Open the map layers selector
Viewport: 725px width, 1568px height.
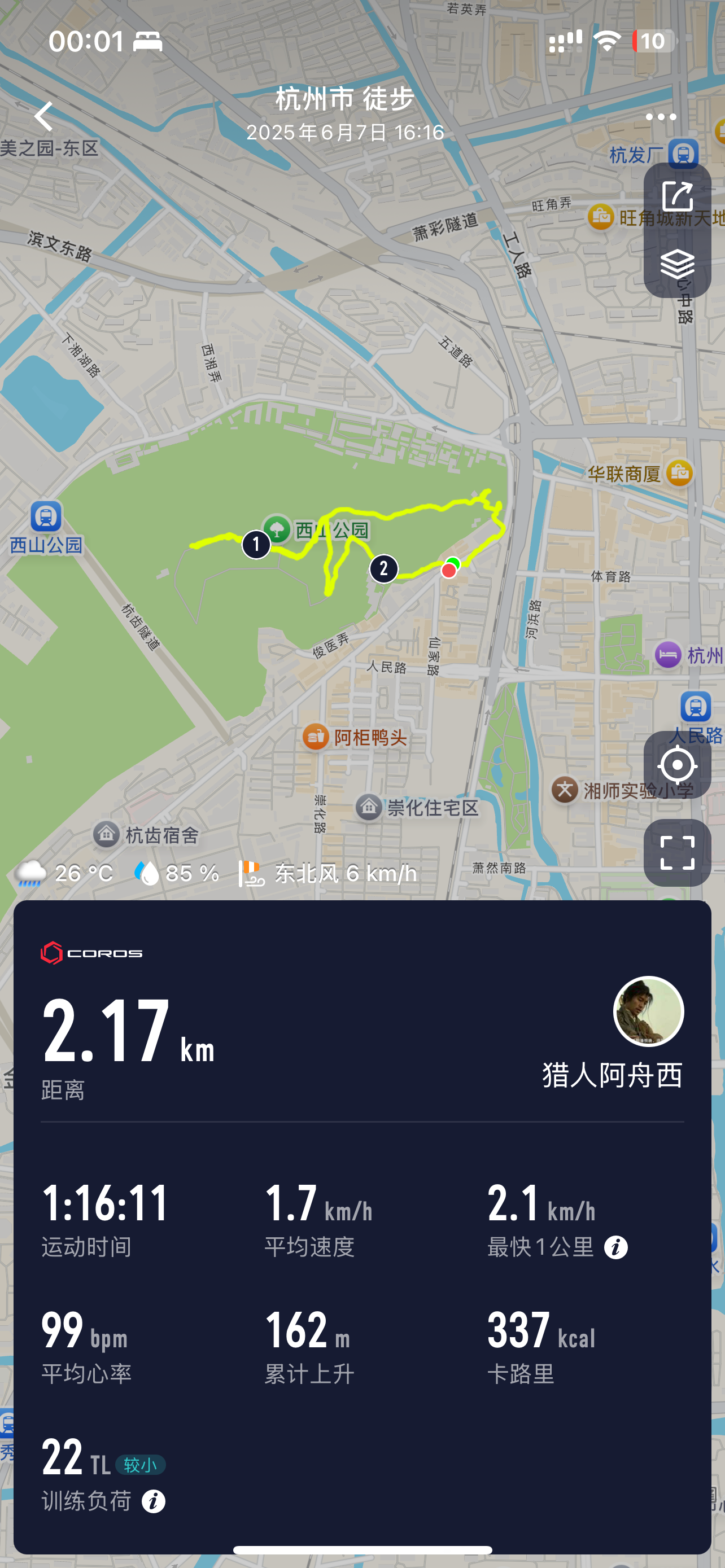click(x=677, y=264)
